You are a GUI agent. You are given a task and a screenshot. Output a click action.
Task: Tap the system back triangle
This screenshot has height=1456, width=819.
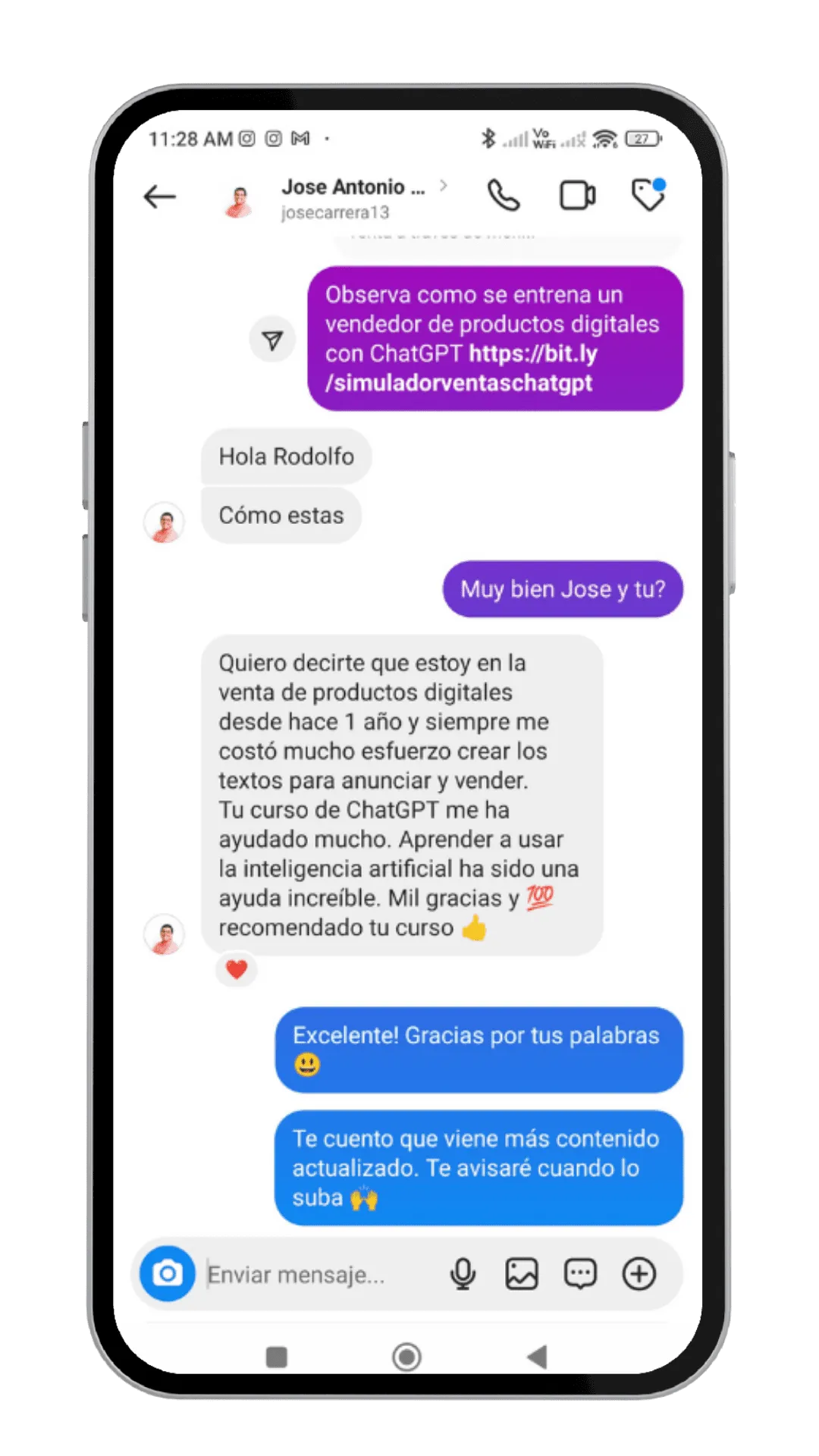pyautogui.click(x=537, y=1357)
